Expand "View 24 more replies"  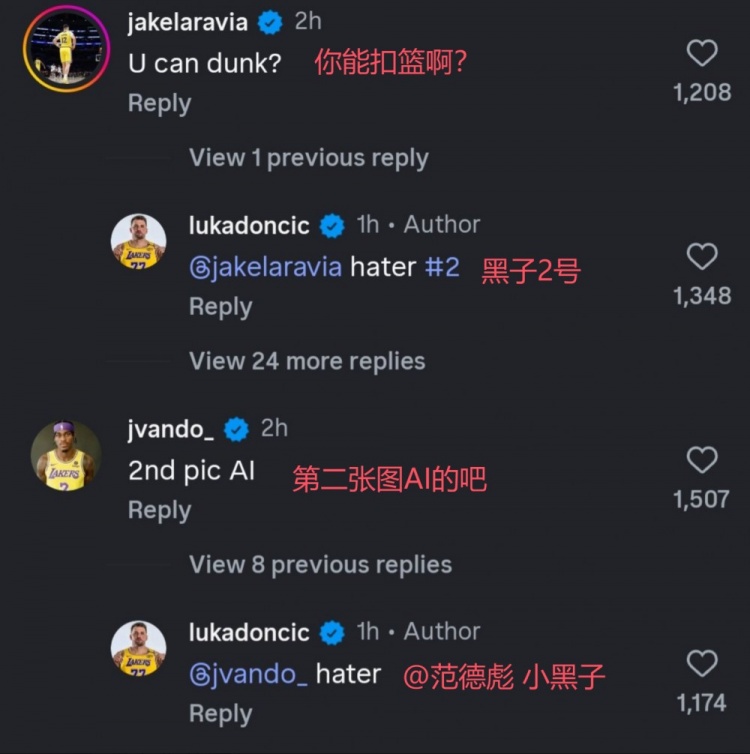[x=307, y=361]
